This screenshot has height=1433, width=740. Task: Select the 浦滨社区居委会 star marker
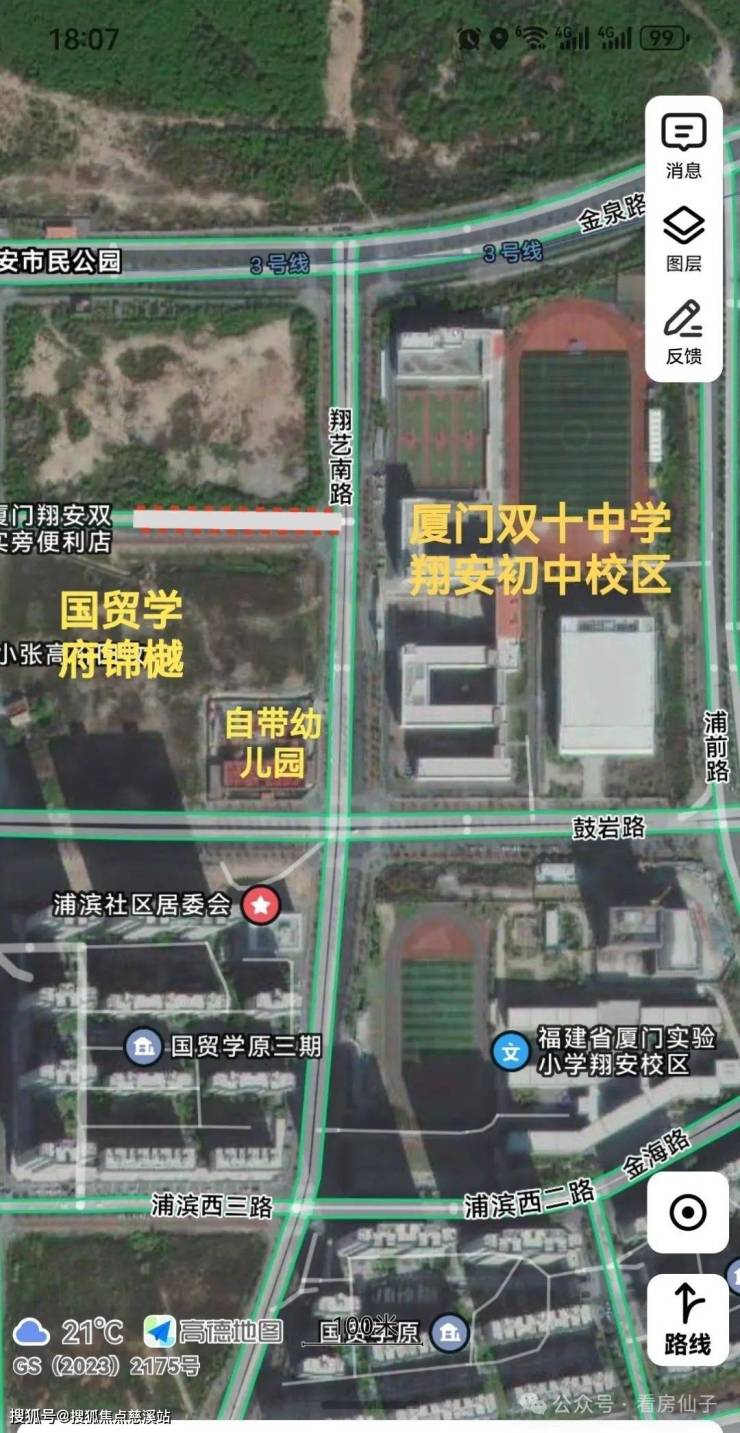click(x=261, y=906)
